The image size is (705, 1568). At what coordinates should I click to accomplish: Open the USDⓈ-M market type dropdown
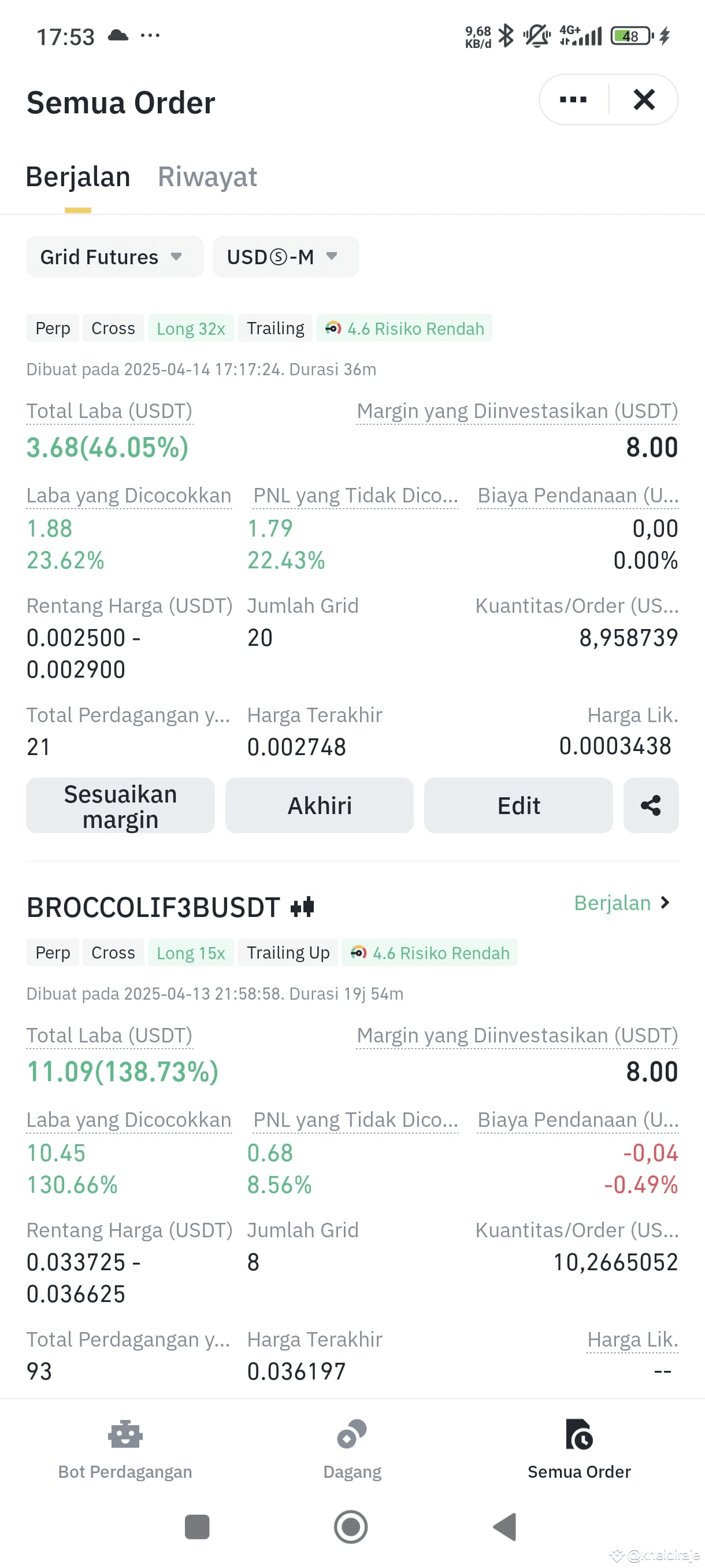tap(285, 257)
